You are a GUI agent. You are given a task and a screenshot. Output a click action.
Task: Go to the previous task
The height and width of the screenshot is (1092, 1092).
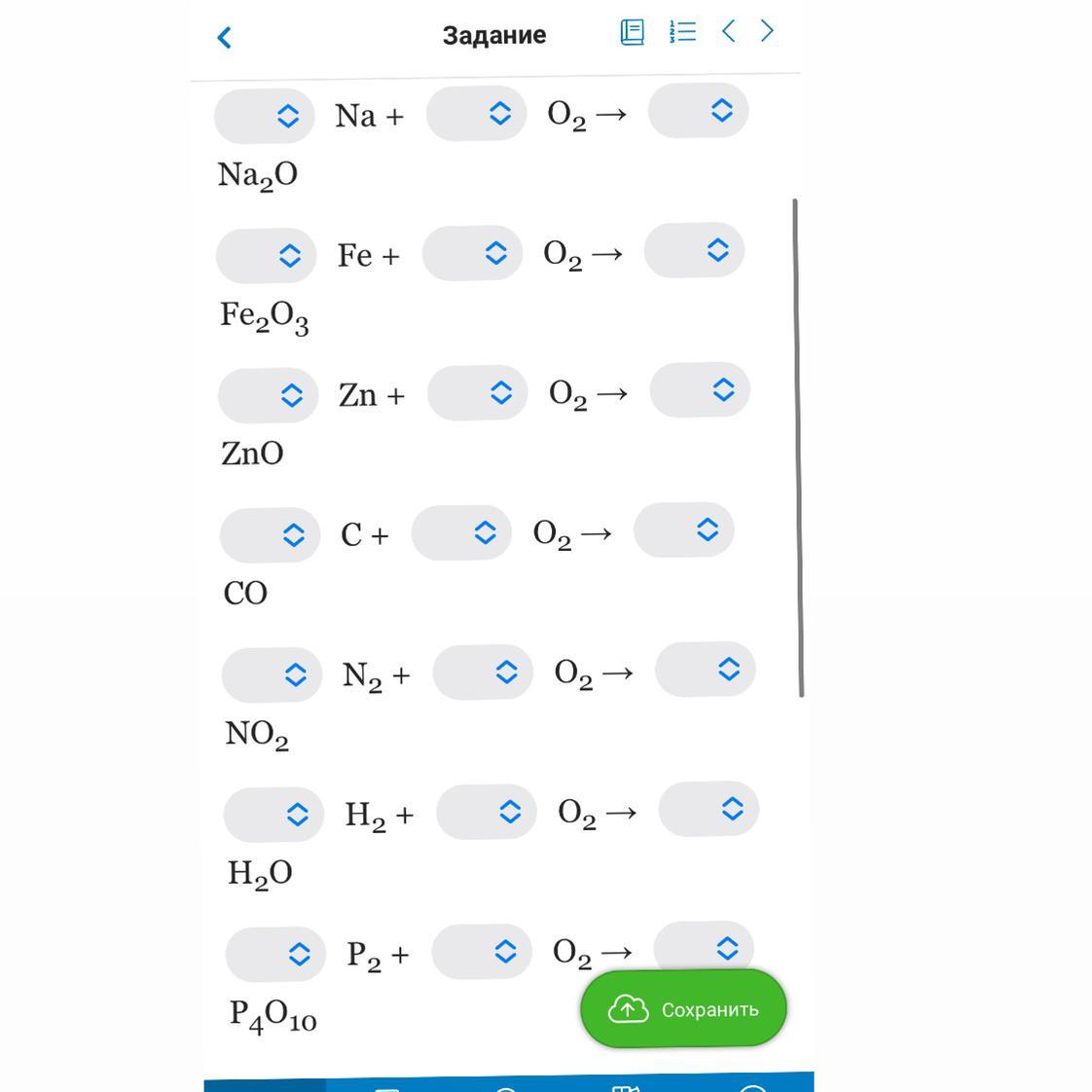tap(728, 31)
